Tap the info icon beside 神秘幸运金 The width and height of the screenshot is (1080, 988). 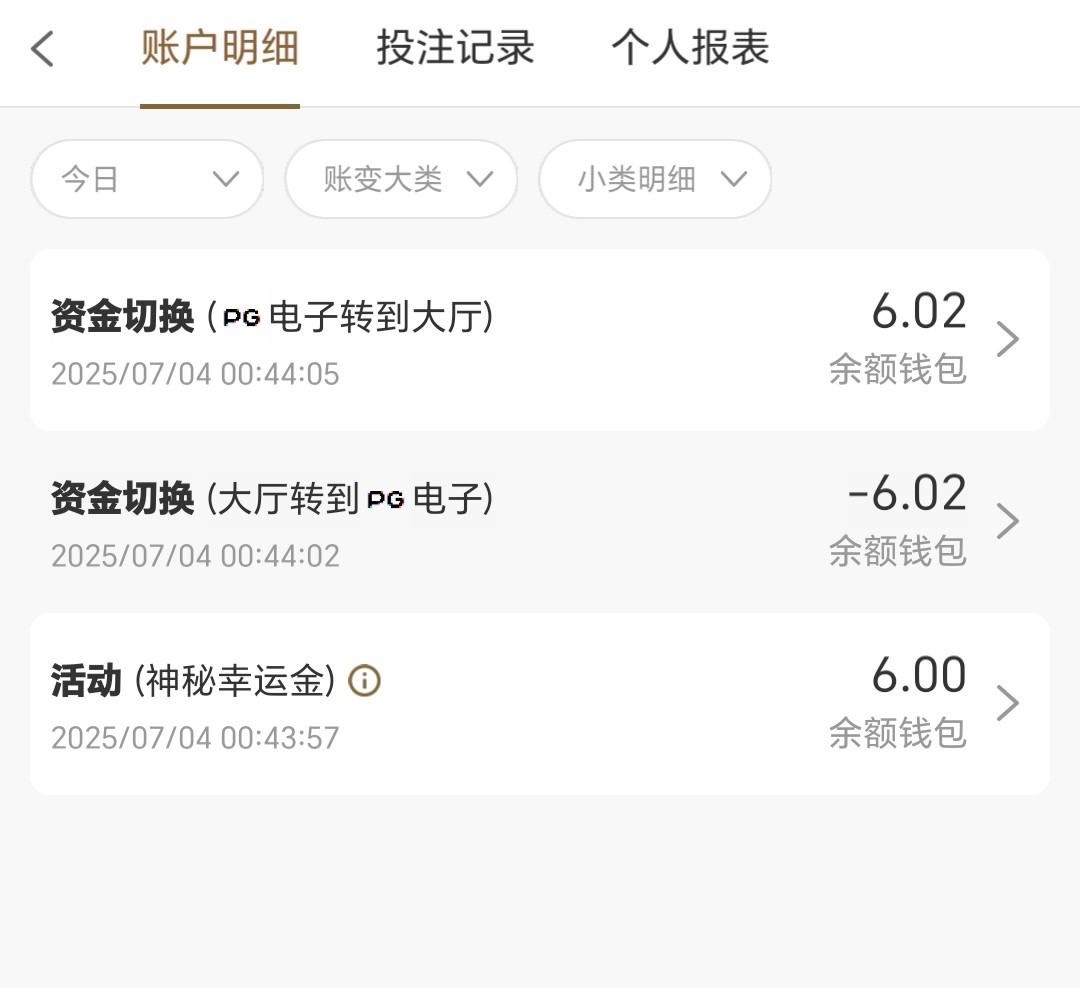364,682
